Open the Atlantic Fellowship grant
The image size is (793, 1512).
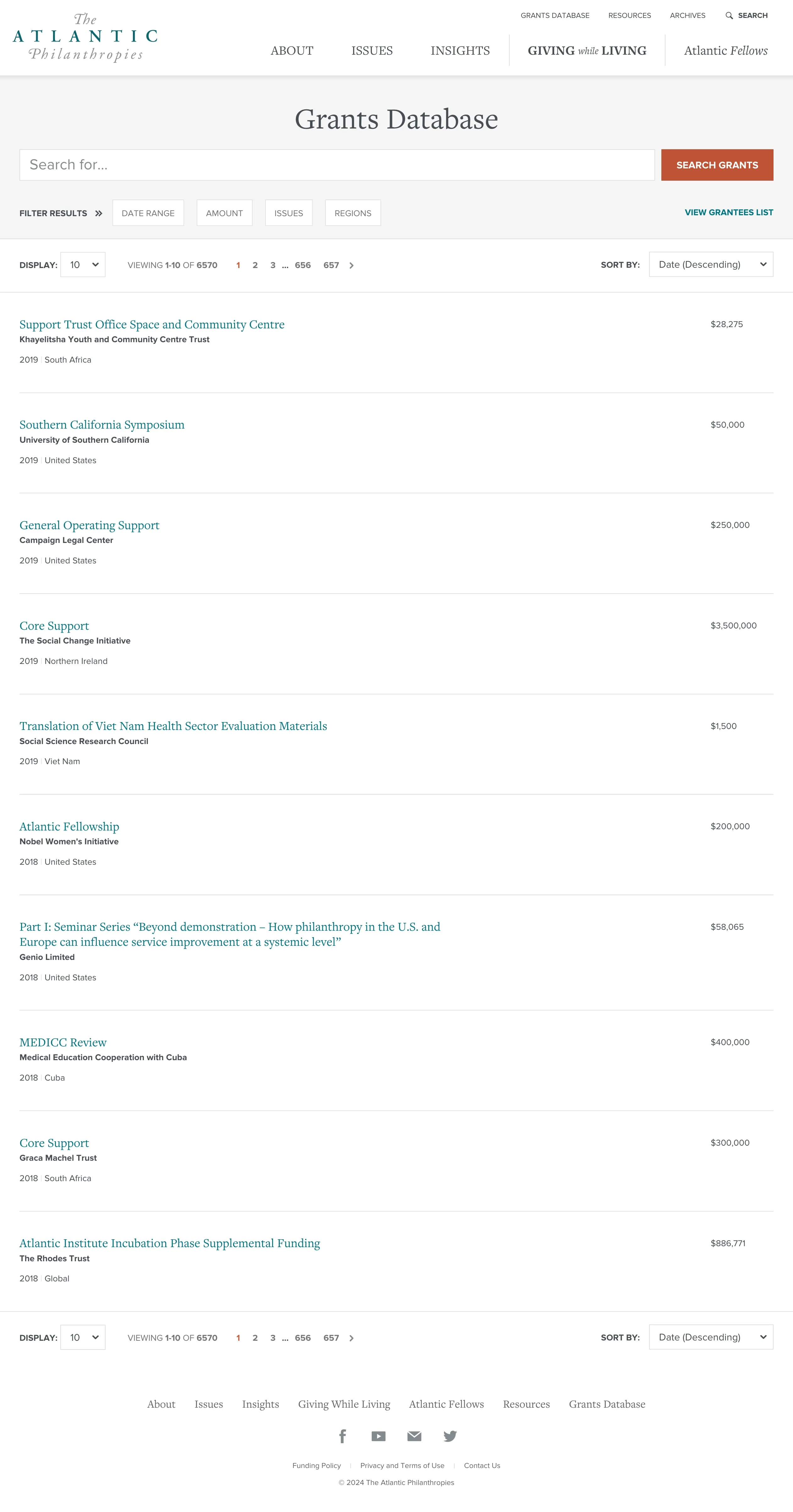coord(69,826)
